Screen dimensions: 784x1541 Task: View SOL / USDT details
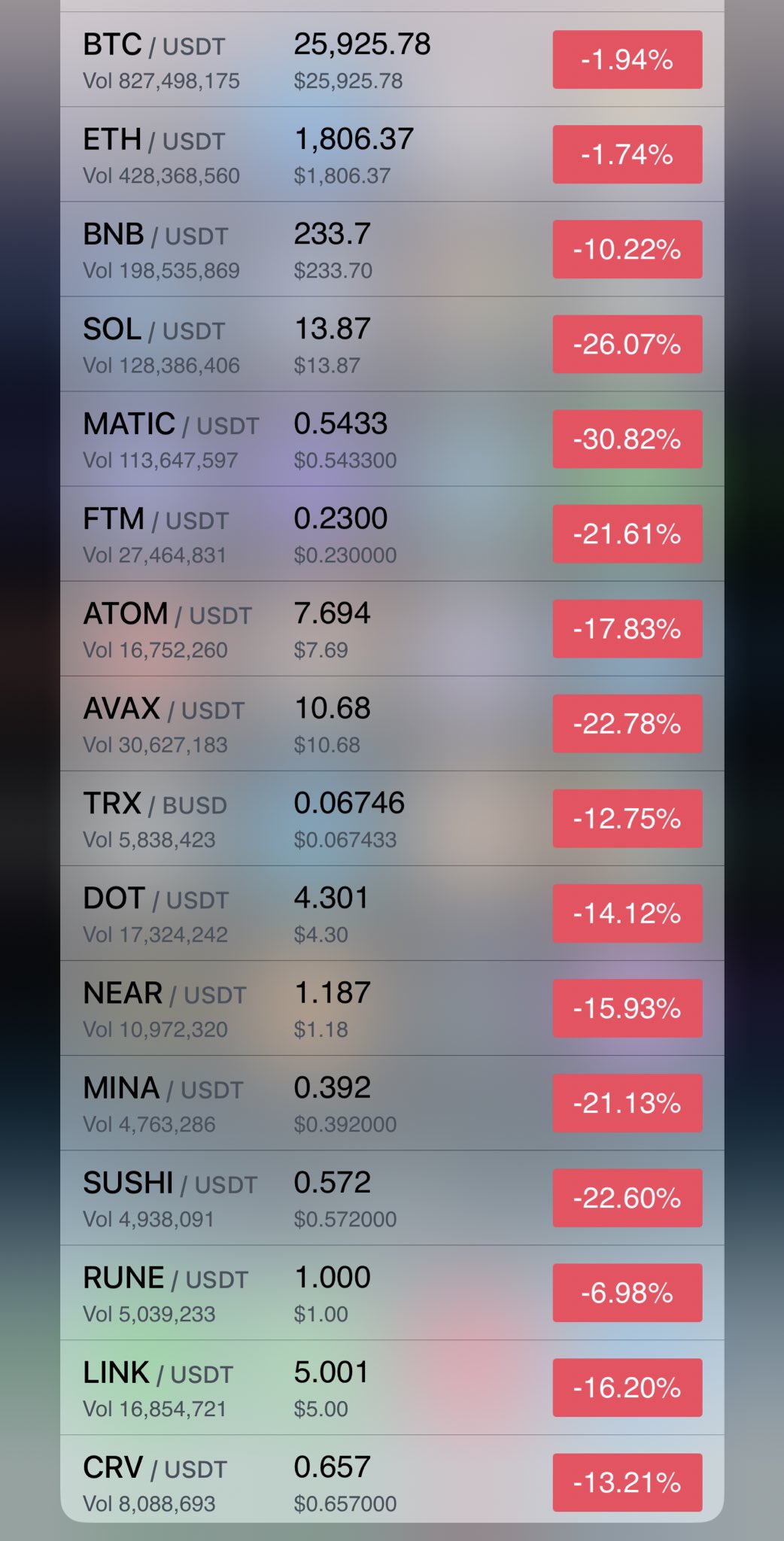pyautogui.click(x=392, y=344)
